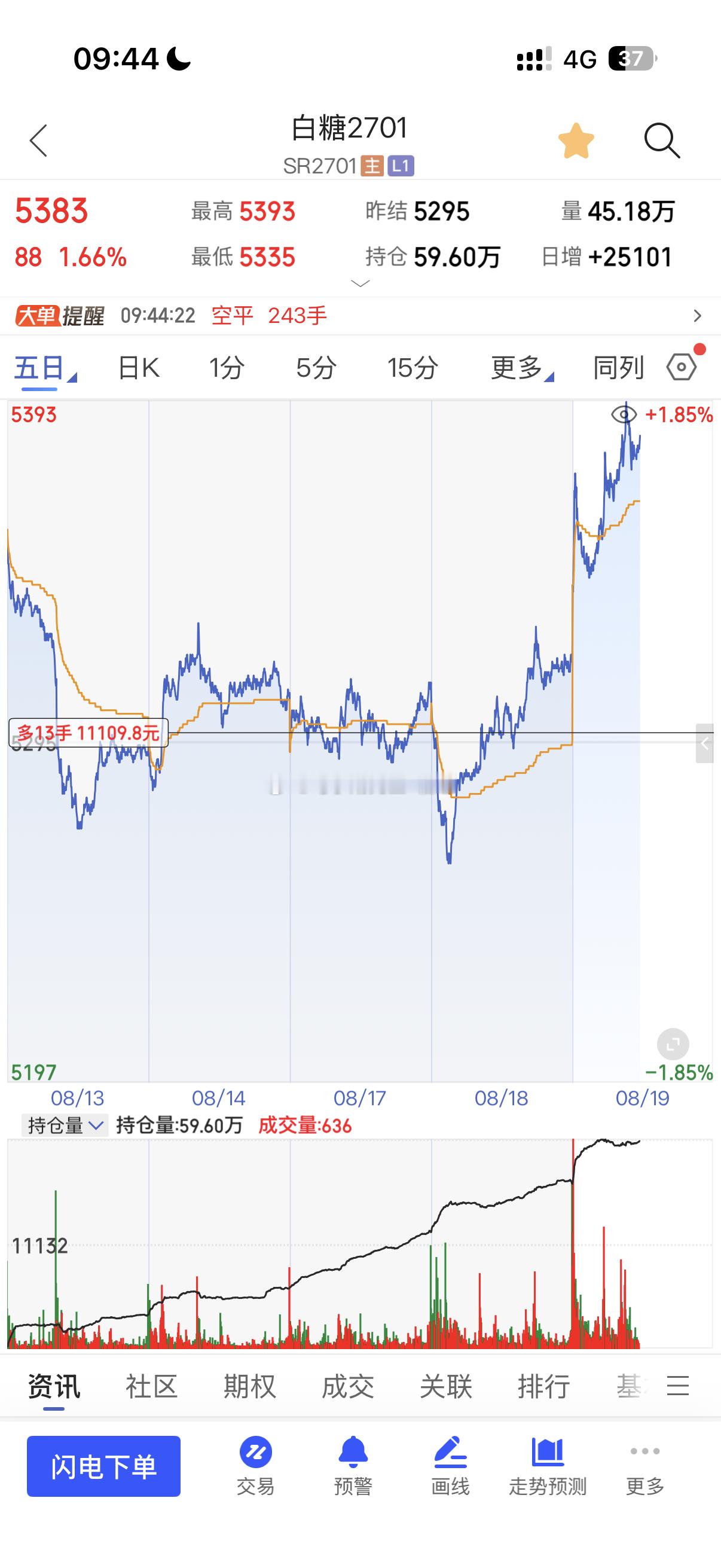Image resolution: width=721 pixels, height=1568 pixels.
Task: Open the 大单提醒 alert row
Action: pos(360,316)
